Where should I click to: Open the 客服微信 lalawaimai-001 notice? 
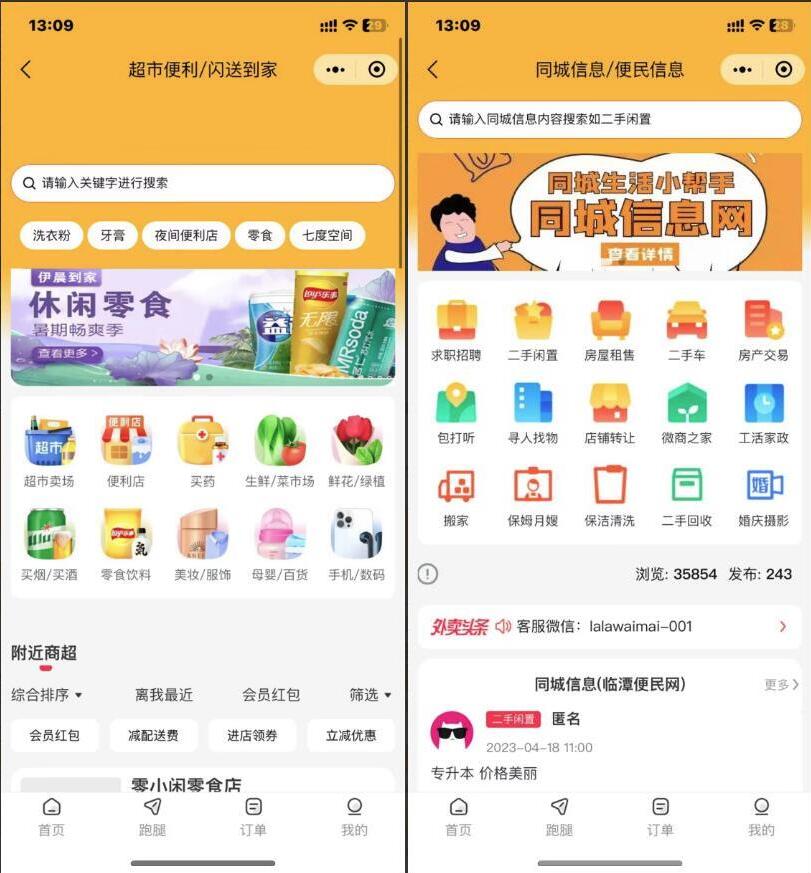[x=609, y=627]
